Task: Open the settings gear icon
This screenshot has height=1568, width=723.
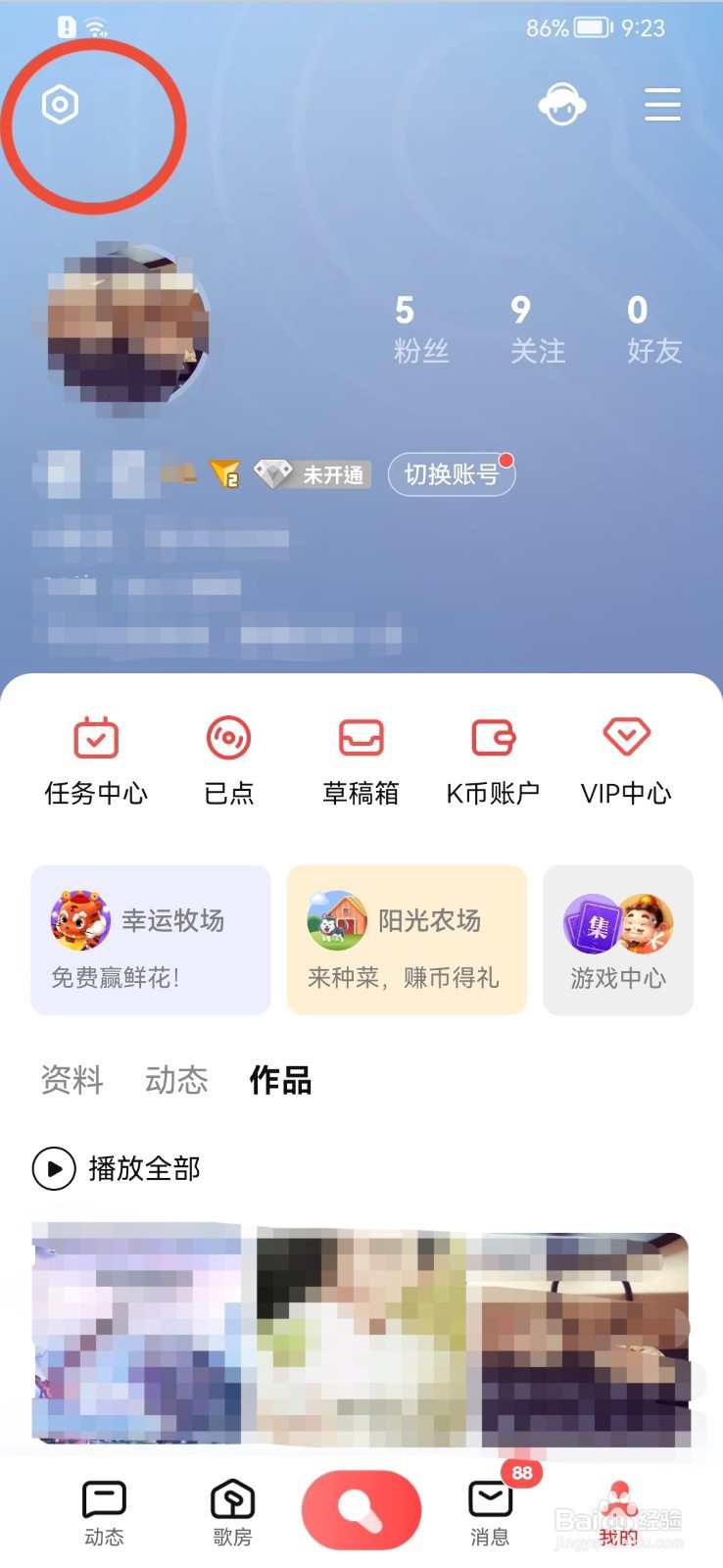Action: click(x=59, y=104)
